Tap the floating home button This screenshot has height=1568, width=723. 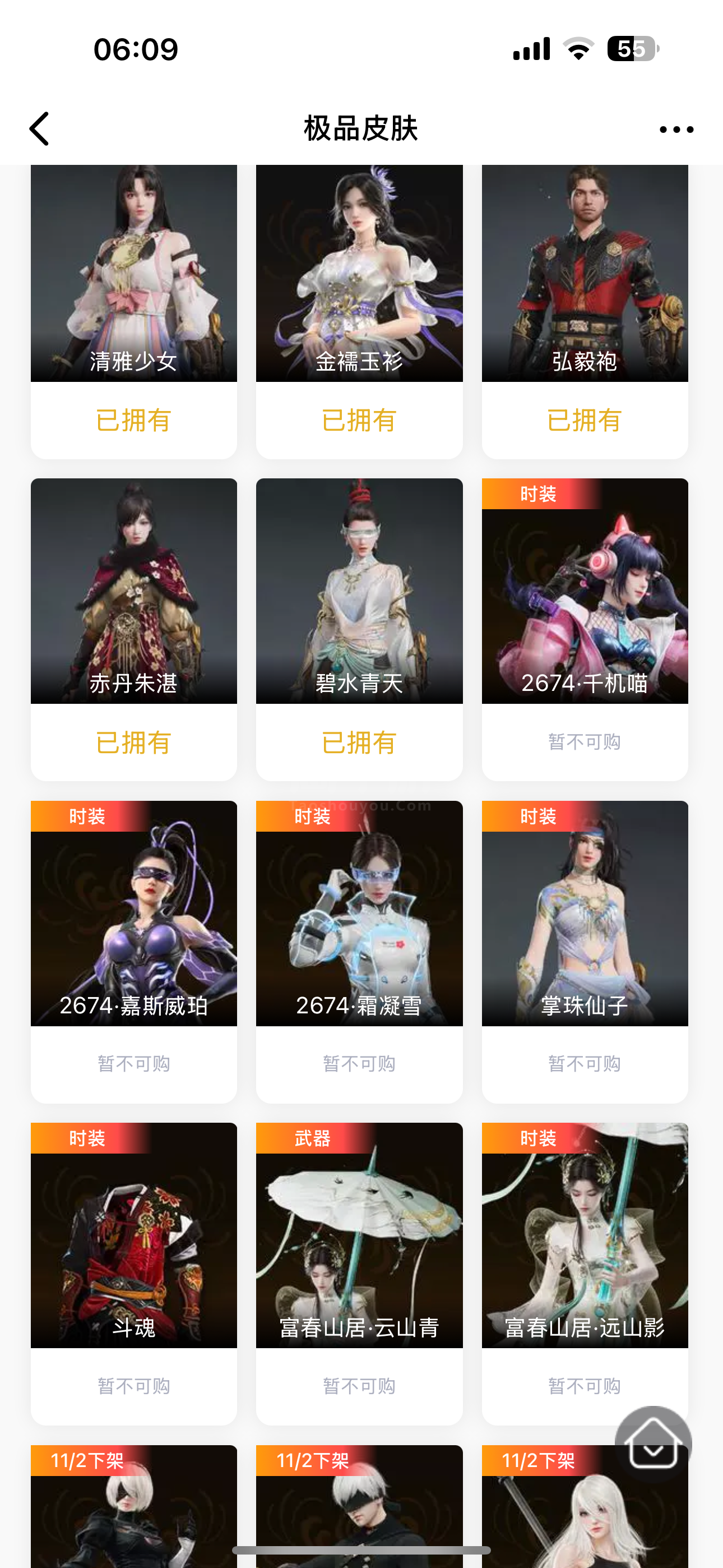653,1444
